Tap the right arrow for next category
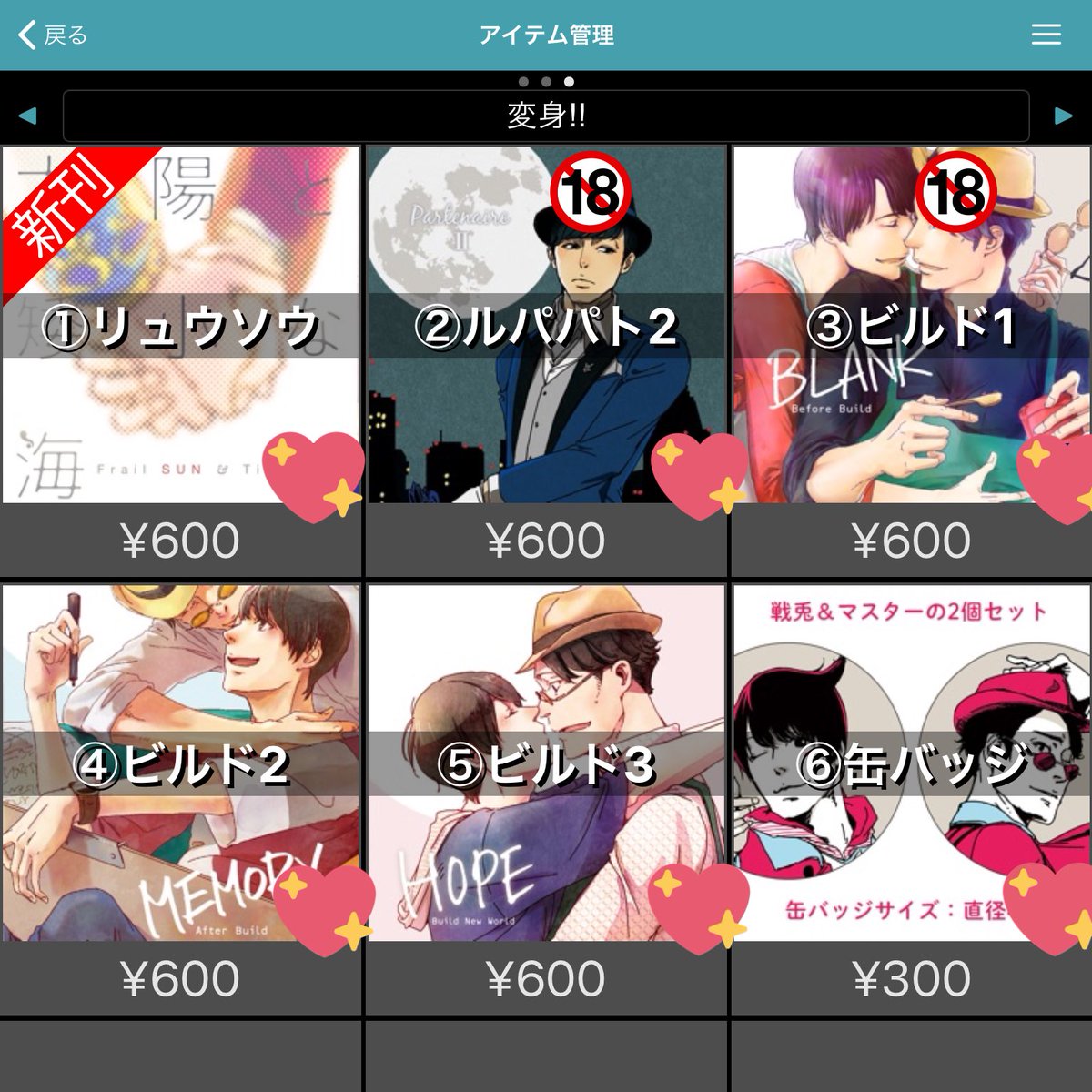Screen dimensions: 1092x1092 pyautogui.click(x=1063, y=116)
